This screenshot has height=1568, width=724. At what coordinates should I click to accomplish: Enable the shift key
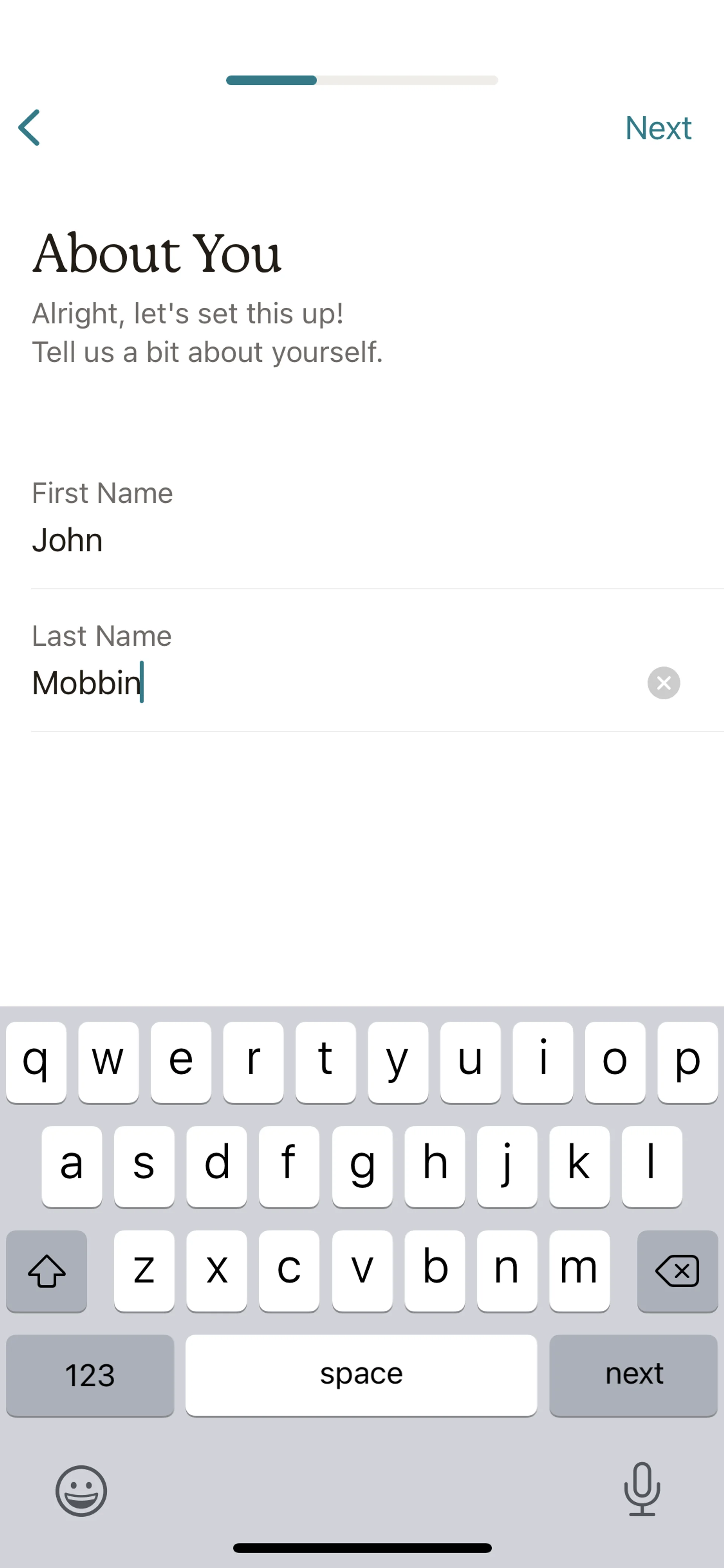coord(46,1271)
